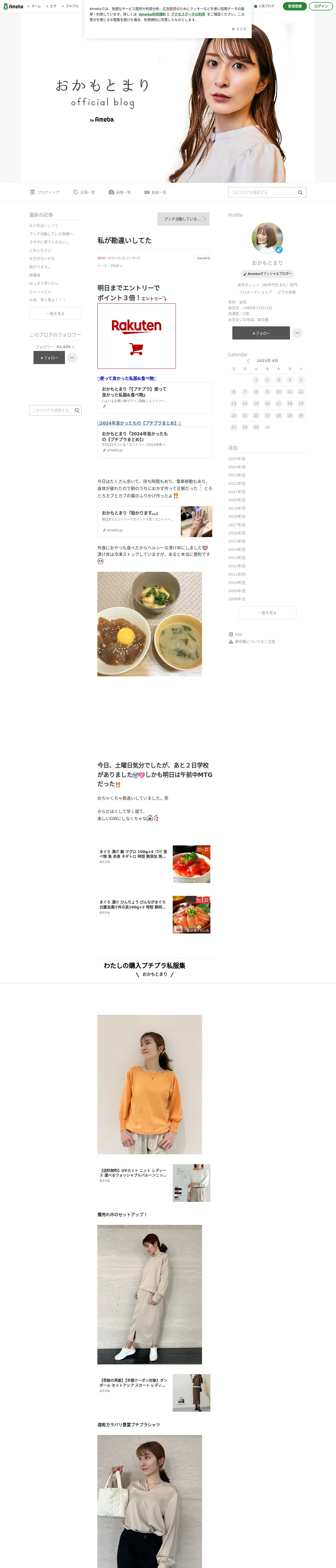Viewport: 336px width, 1568px height.
Task: Show all recent articles with 一覧を見る
Action: point(55,314)
